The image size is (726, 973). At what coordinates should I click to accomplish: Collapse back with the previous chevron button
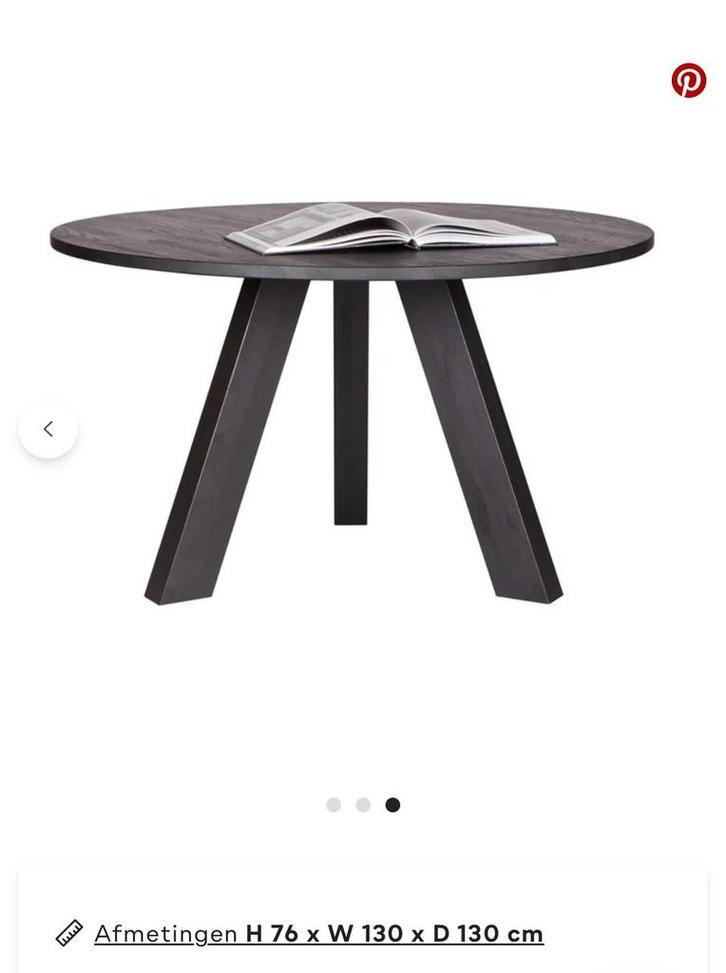tap(48, 428)
